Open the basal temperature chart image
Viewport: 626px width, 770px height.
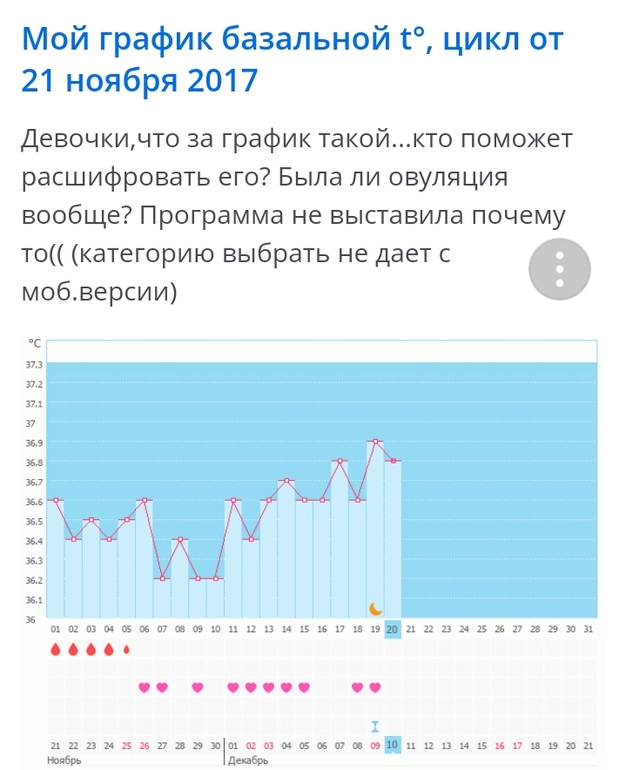point(320,550)
